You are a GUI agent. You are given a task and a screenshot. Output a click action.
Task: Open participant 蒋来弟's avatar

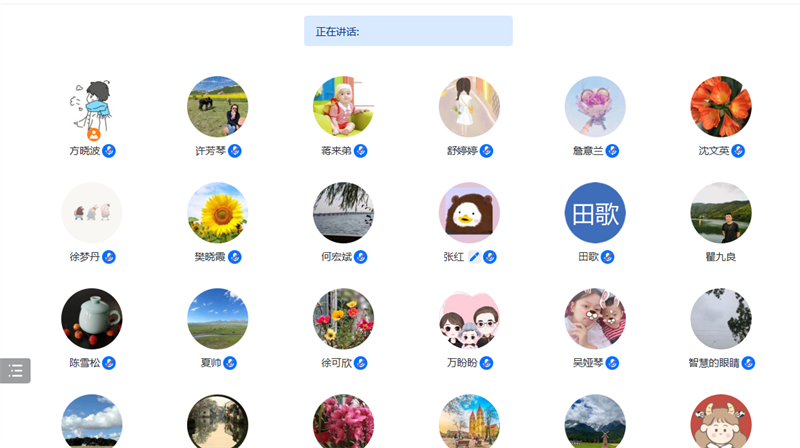(x=343, y=107)
